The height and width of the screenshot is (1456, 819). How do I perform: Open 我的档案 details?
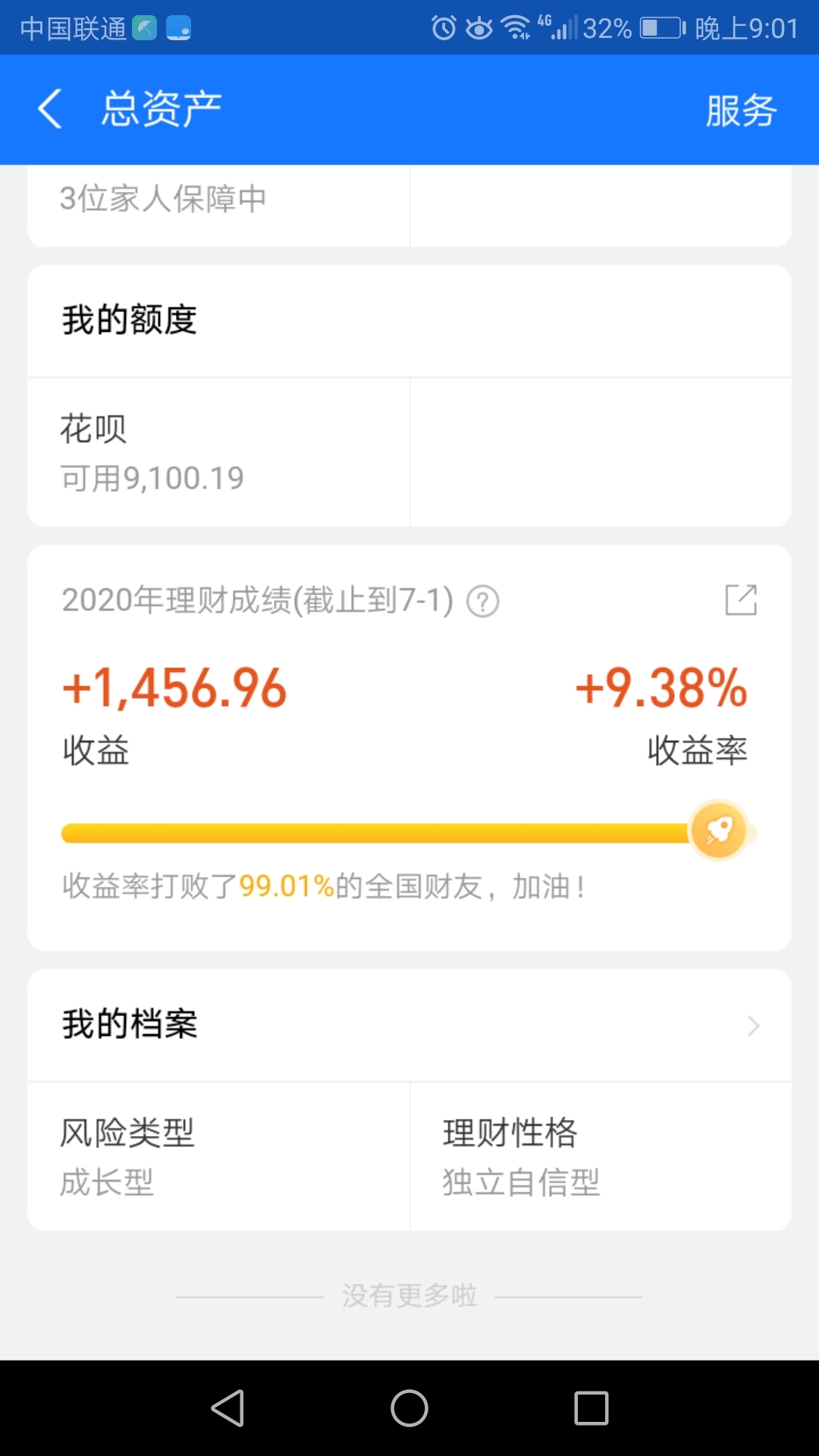[x=409, y=1025]
